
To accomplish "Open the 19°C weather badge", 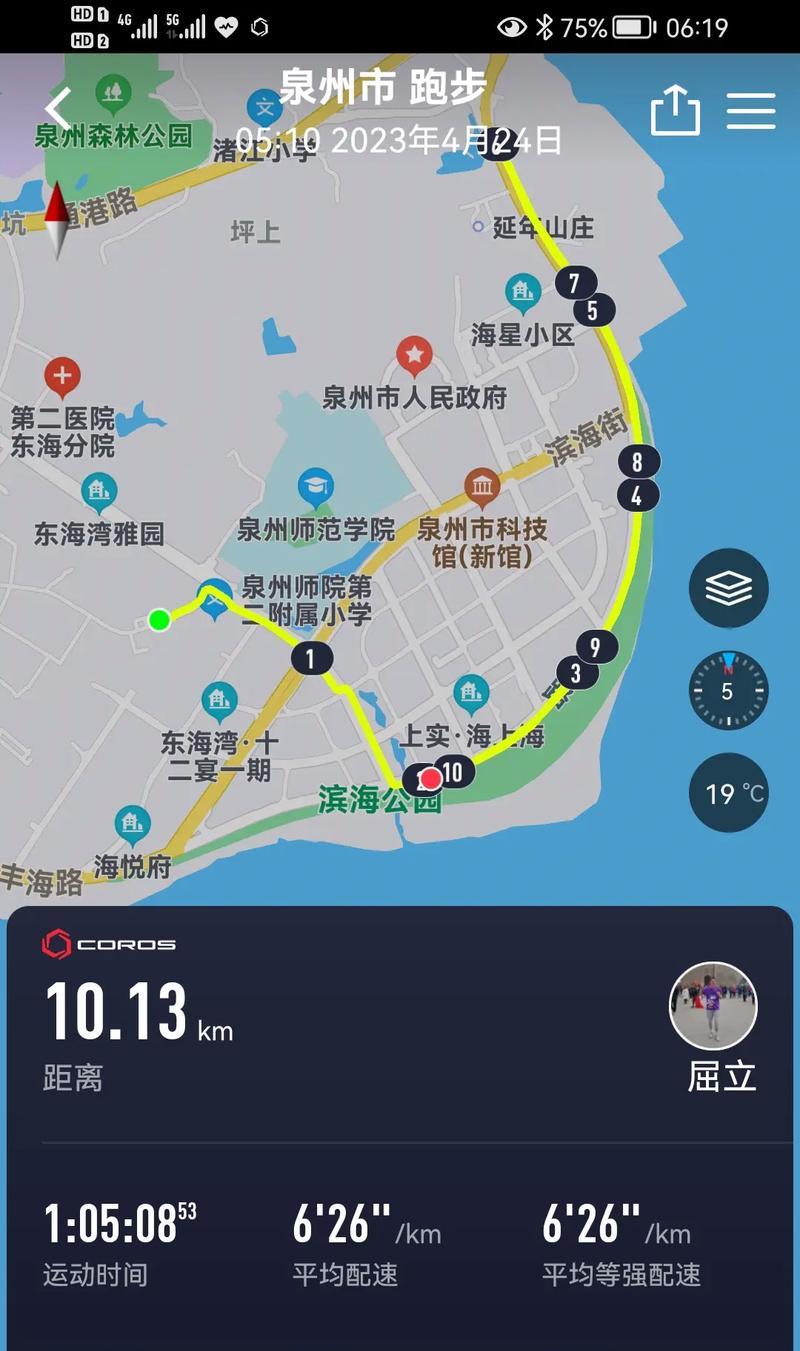I will pyautogui.click(x=728, y=793).
